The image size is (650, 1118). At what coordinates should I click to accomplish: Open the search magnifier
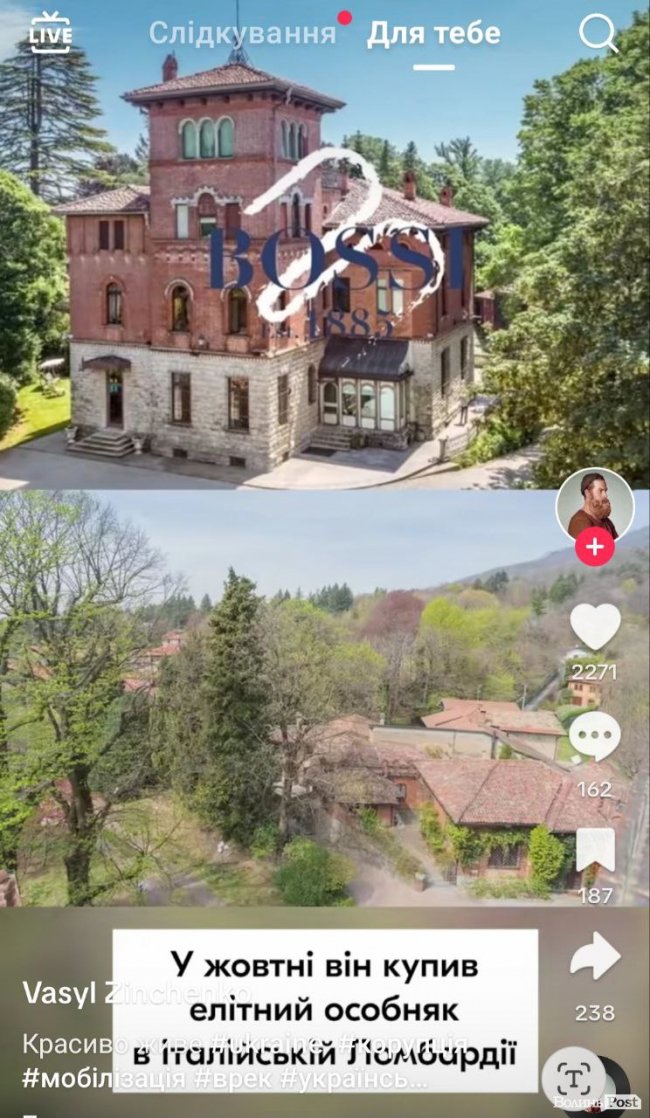click(x=598, y=34)
